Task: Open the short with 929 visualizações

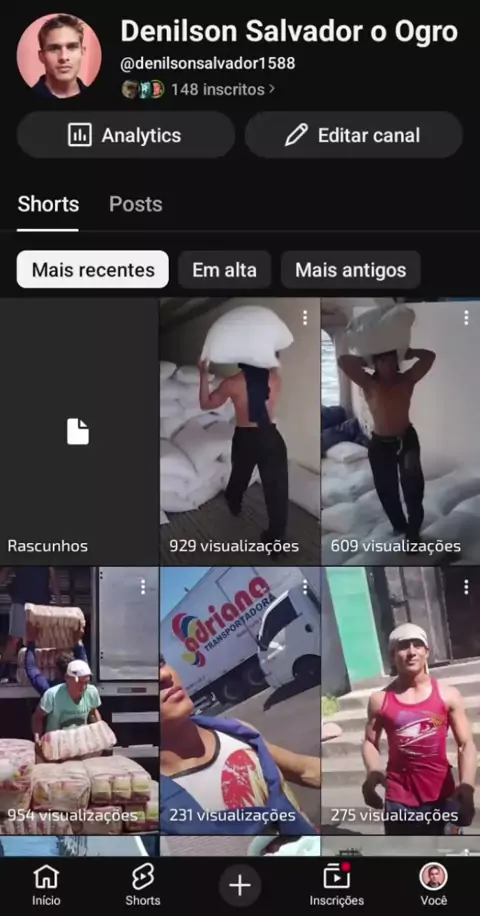Action: click(x=240, y=432)
